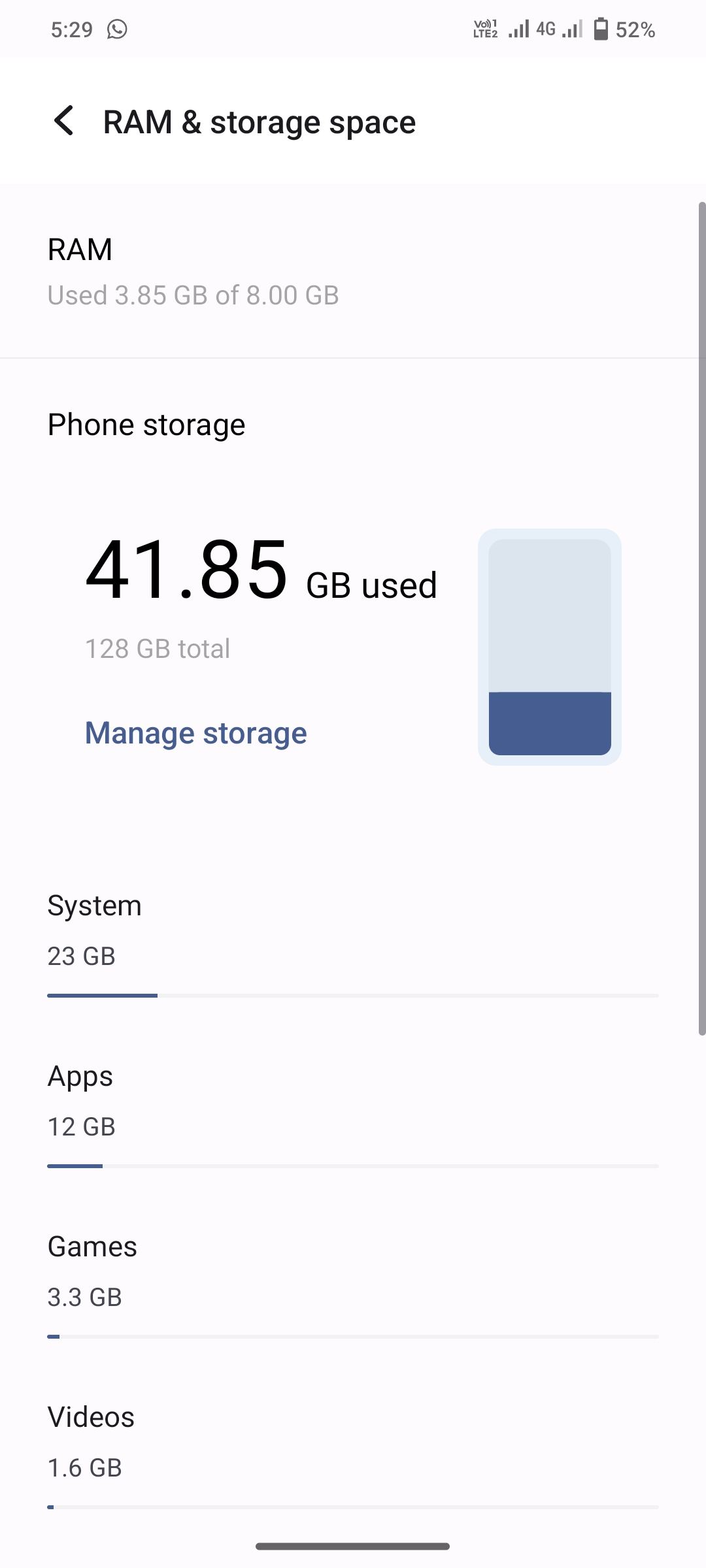Tap the System storage progress bar
The image size is (706, 1568).
[353, 996]
